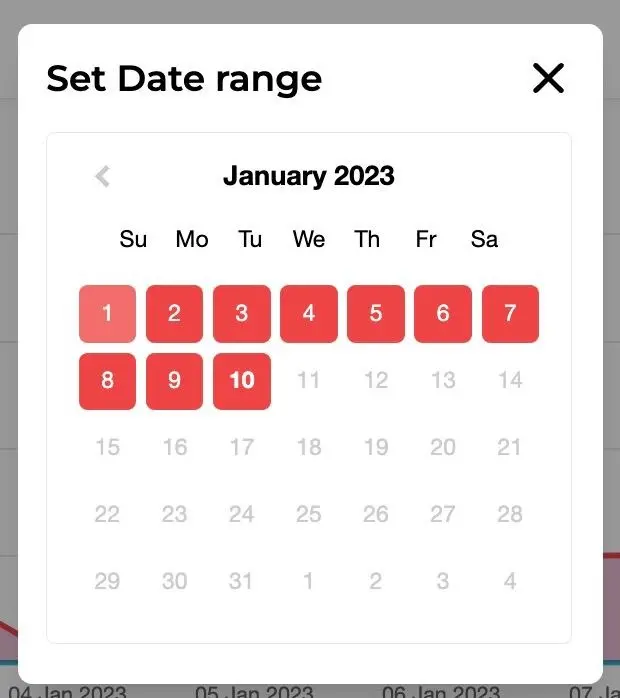The width and height of the screenshot is (620, 698).
Task: Close the Set Date range dialog
Action: pos(548,78)
